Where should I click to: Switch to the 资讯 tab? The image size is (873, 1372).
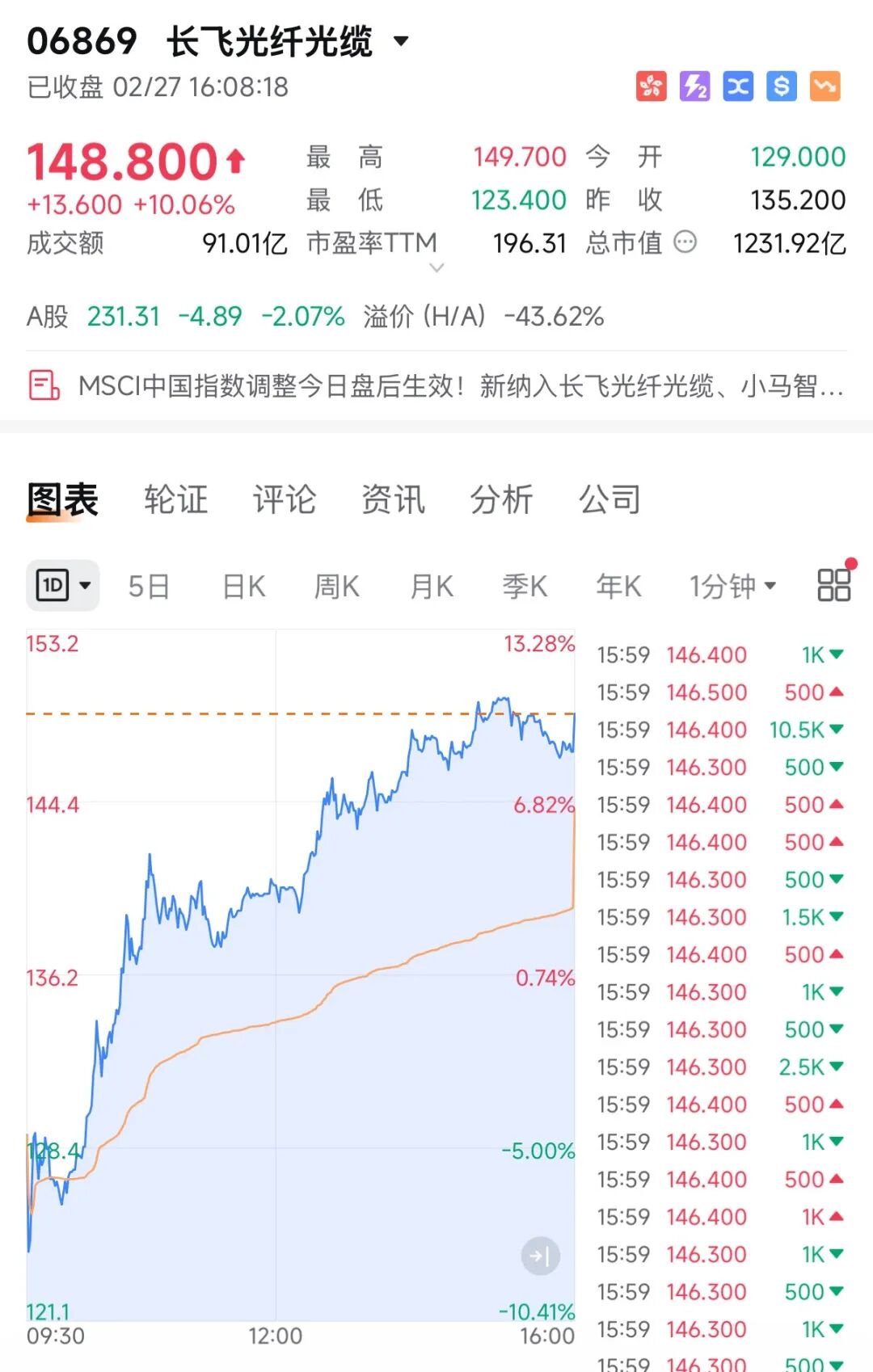pos(393,499)
